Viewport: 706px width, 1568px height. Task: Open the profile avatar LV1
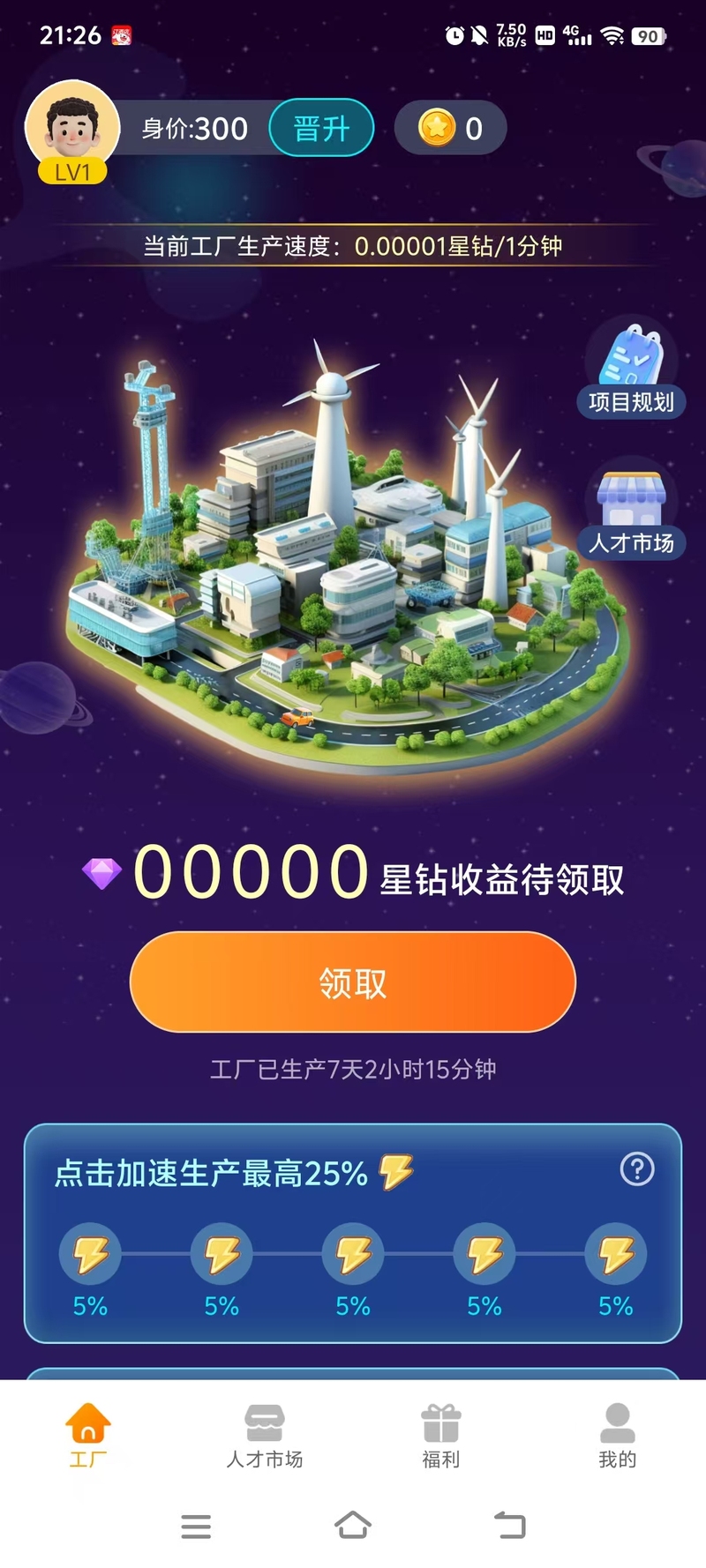pyautogui.click(x=72, y=131)
